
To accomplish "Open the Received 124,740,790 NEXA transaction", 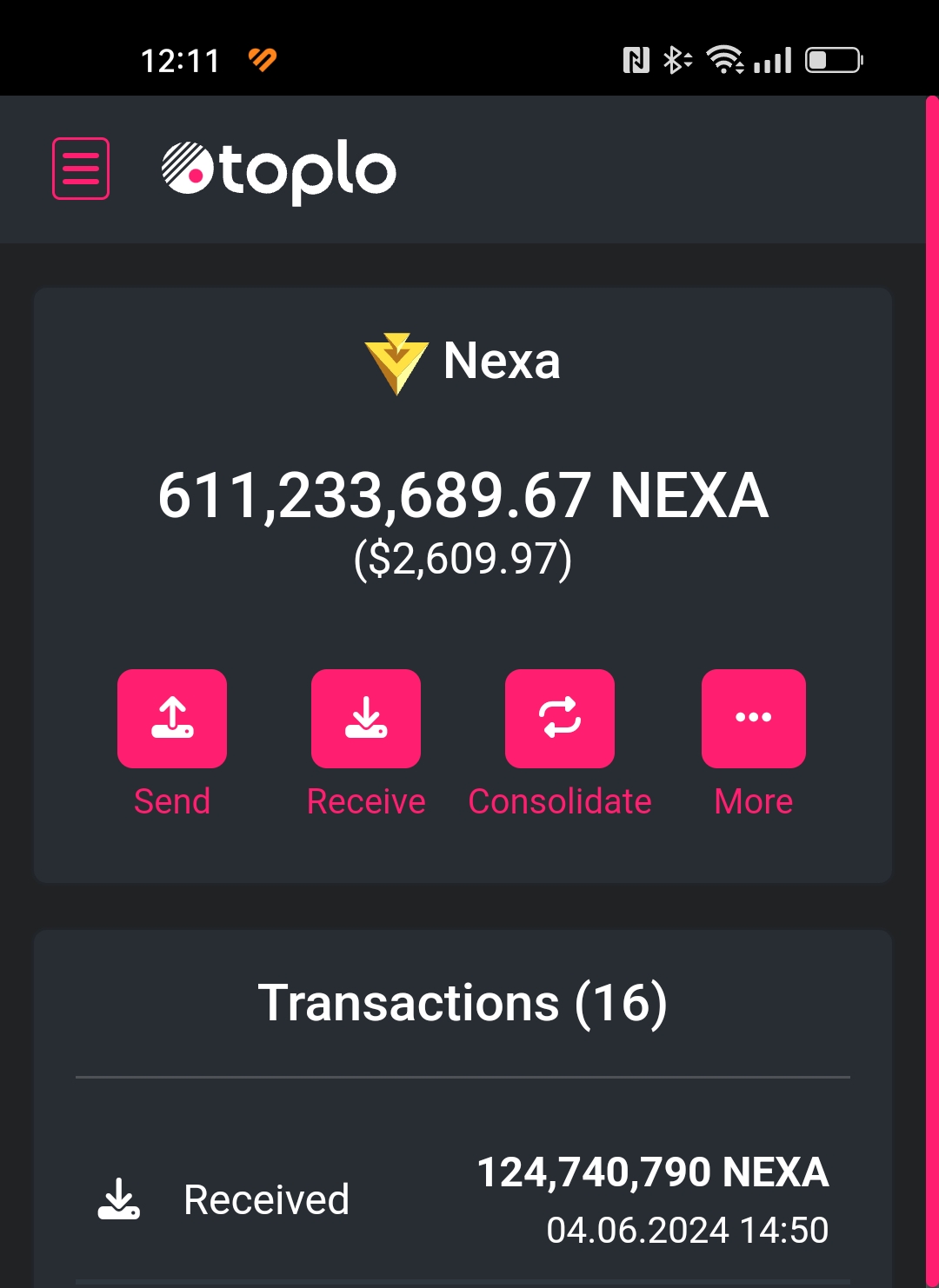I will (x=463, y=1199).
